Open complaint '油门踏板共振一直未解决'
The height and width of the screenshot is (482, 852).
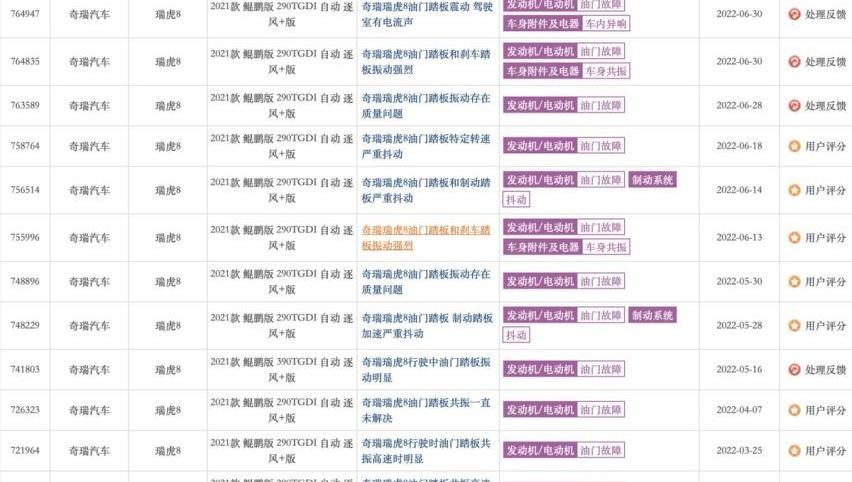tap(427, 410)
